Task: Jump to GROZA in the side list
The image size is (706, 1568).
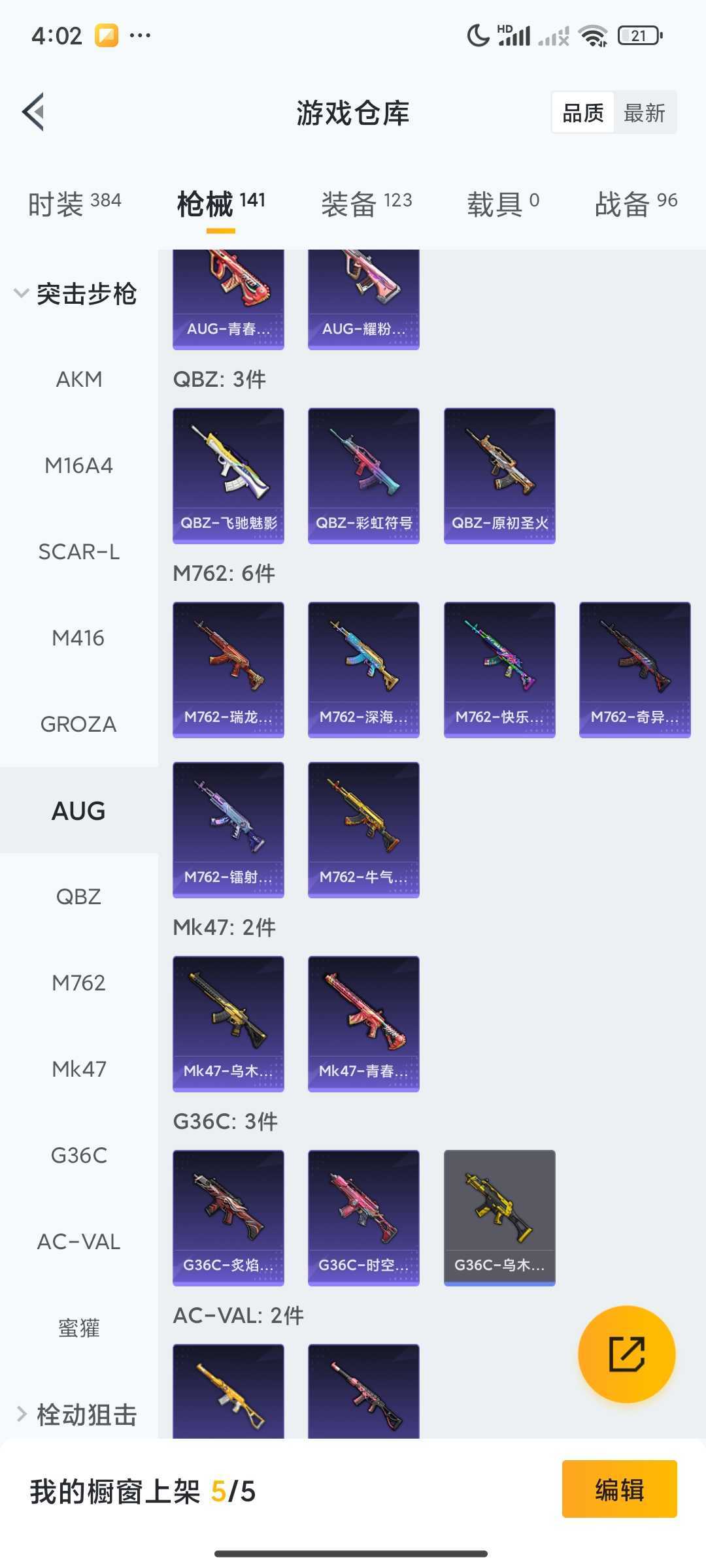Action: coord(79,724)
